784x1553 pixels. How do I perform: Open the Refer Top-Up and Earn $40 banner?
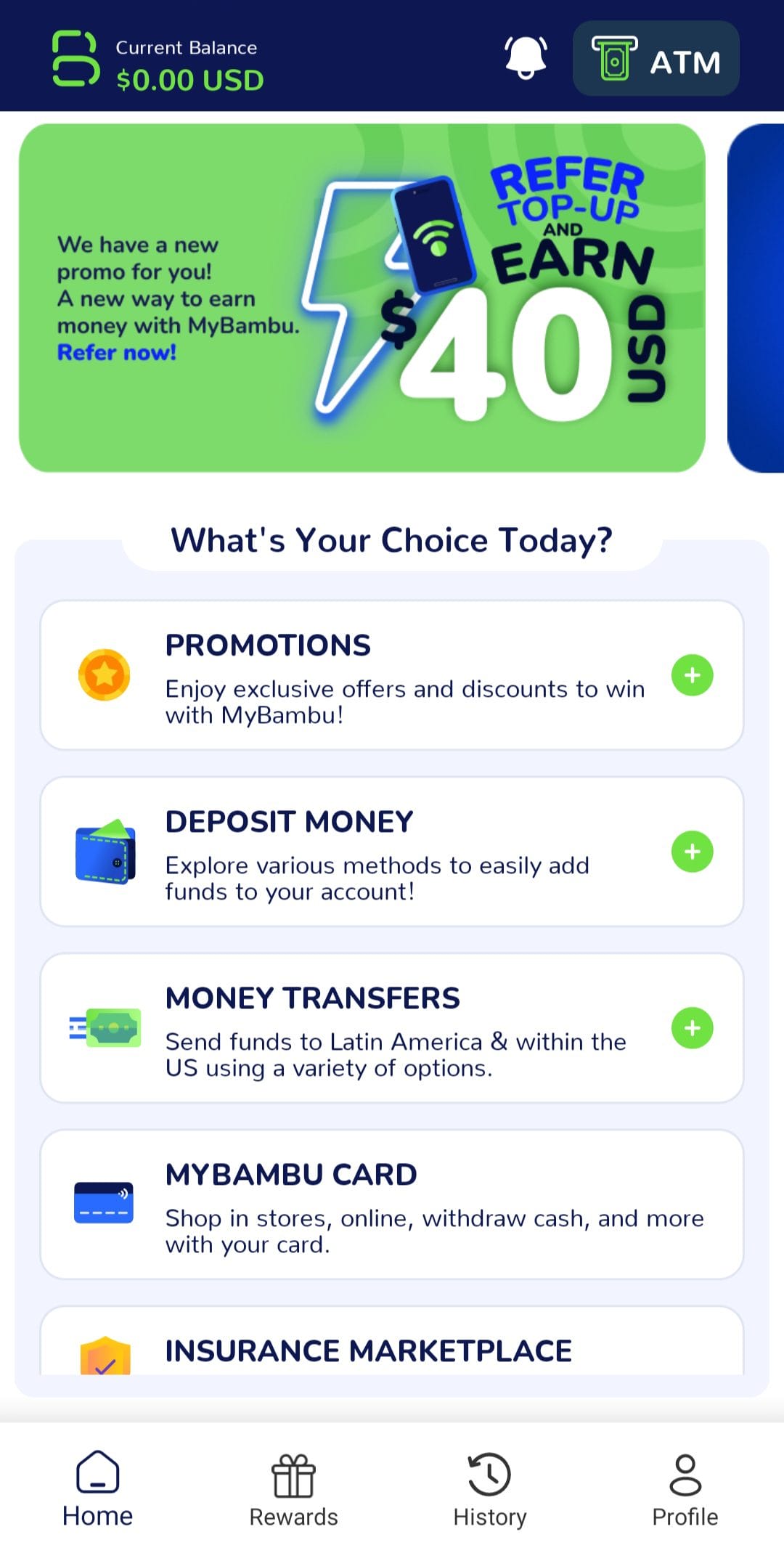click(362, 298)
